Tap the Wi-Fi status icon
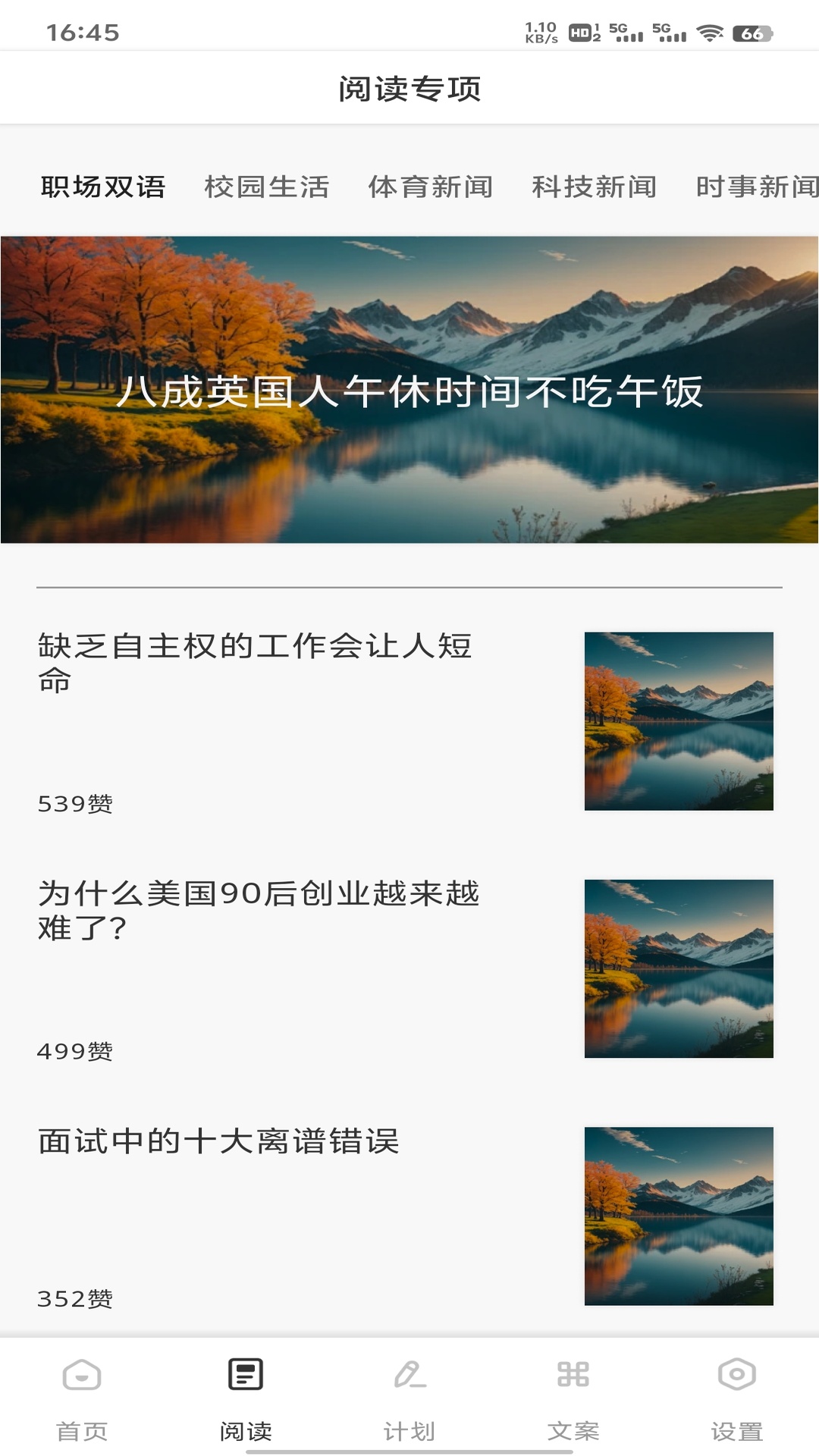The width and height of the screenshot is (819, 1456). tap(710, 33)
